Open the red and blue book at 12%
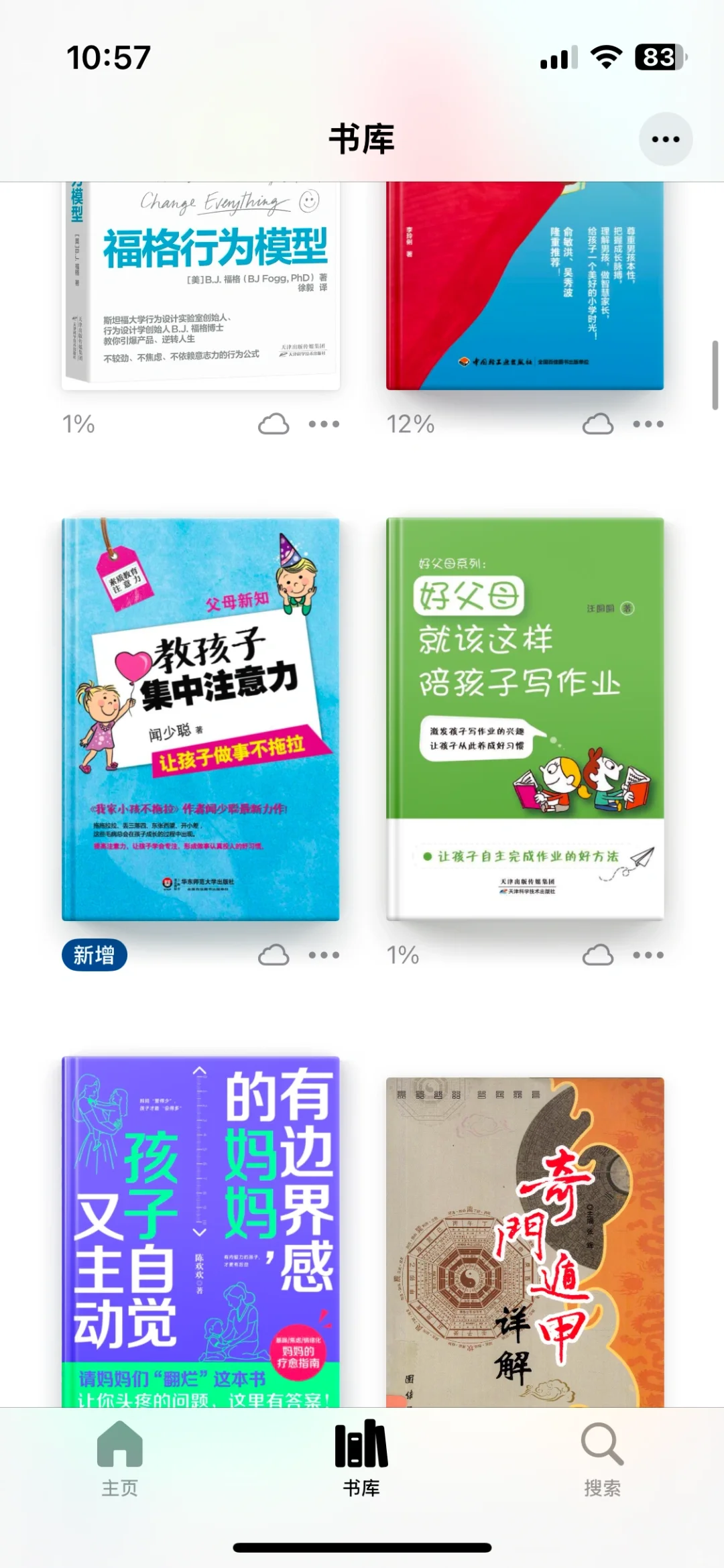 (x=525, y=285)
